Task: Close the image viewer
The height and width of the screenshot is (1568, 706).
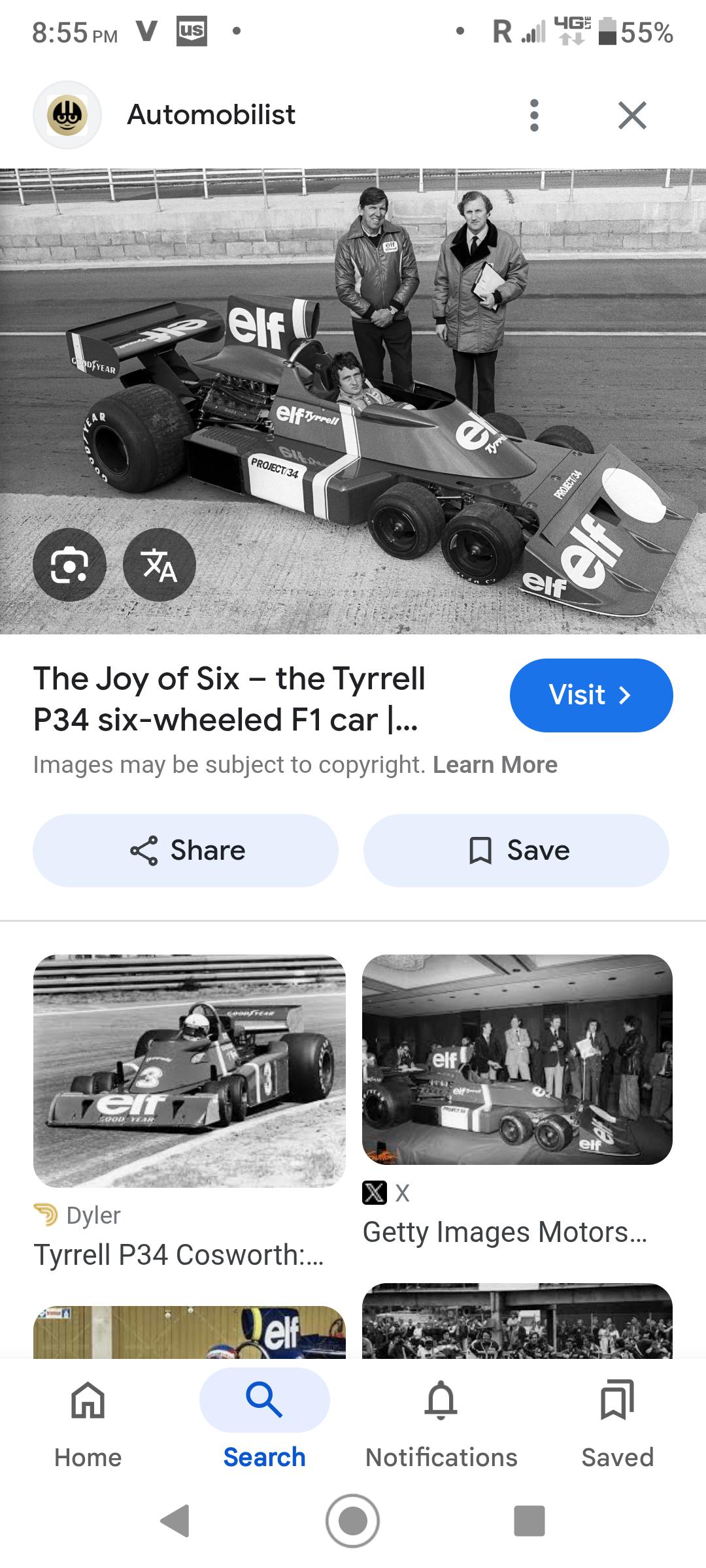Action: pos(632,116)
